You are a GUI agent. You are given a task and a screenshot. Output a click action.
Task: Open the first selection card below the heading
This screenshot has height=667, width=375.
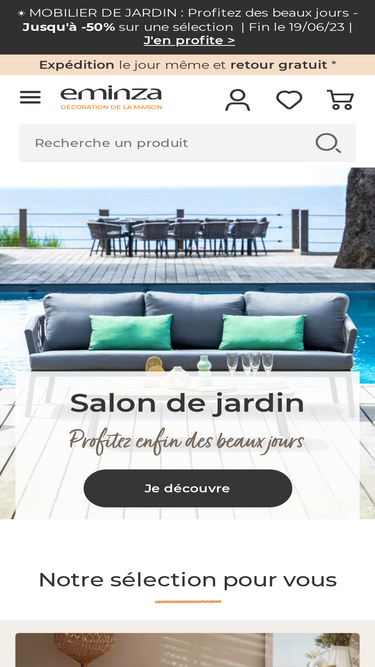point(188,650)
